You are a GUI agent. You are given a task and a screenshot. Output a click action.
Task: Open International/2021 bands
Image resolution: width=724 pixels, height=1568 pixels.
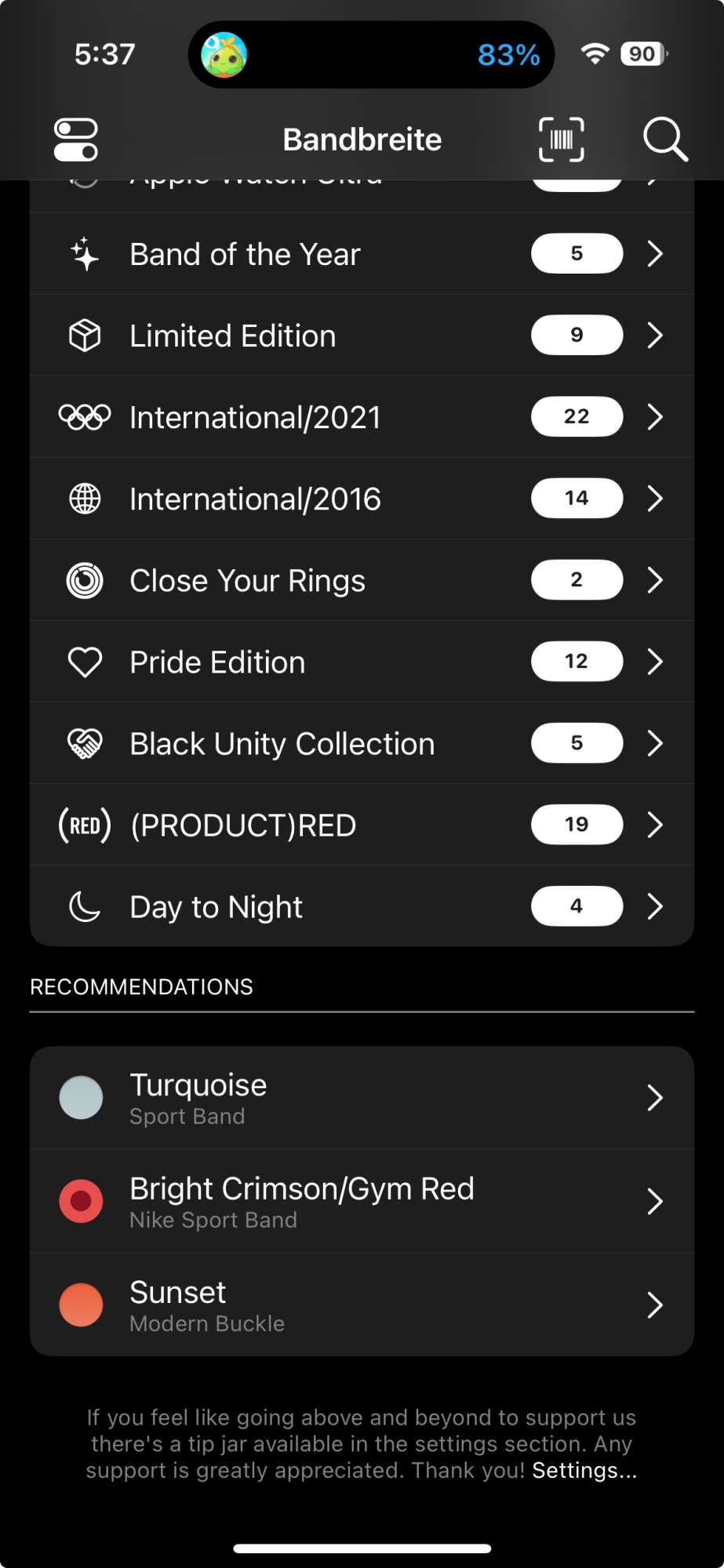tap(362, 417)
